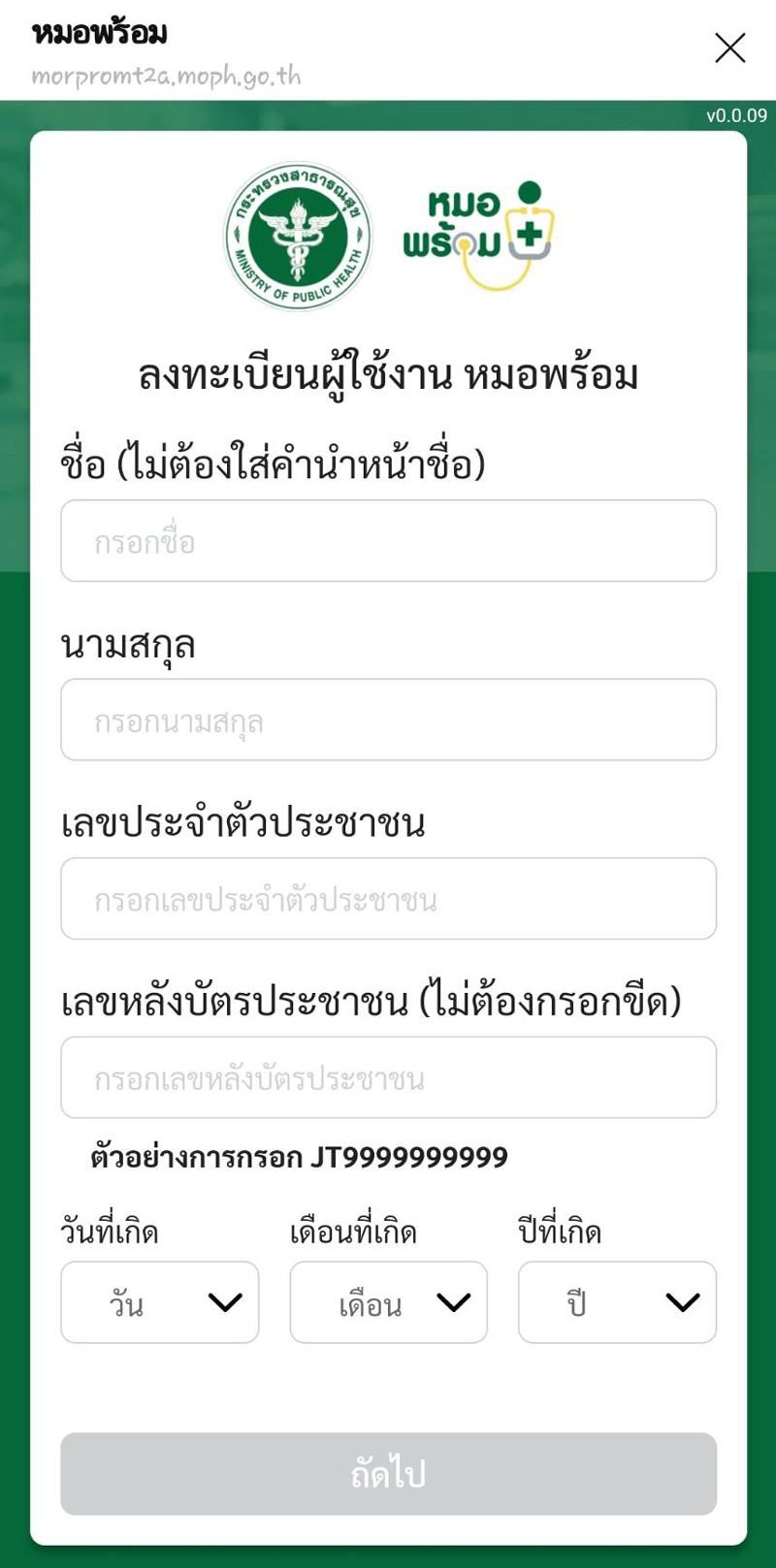Screen dimensions: 776x1568
Task: Click the citizen ID number input field
Action: (388, 899)
